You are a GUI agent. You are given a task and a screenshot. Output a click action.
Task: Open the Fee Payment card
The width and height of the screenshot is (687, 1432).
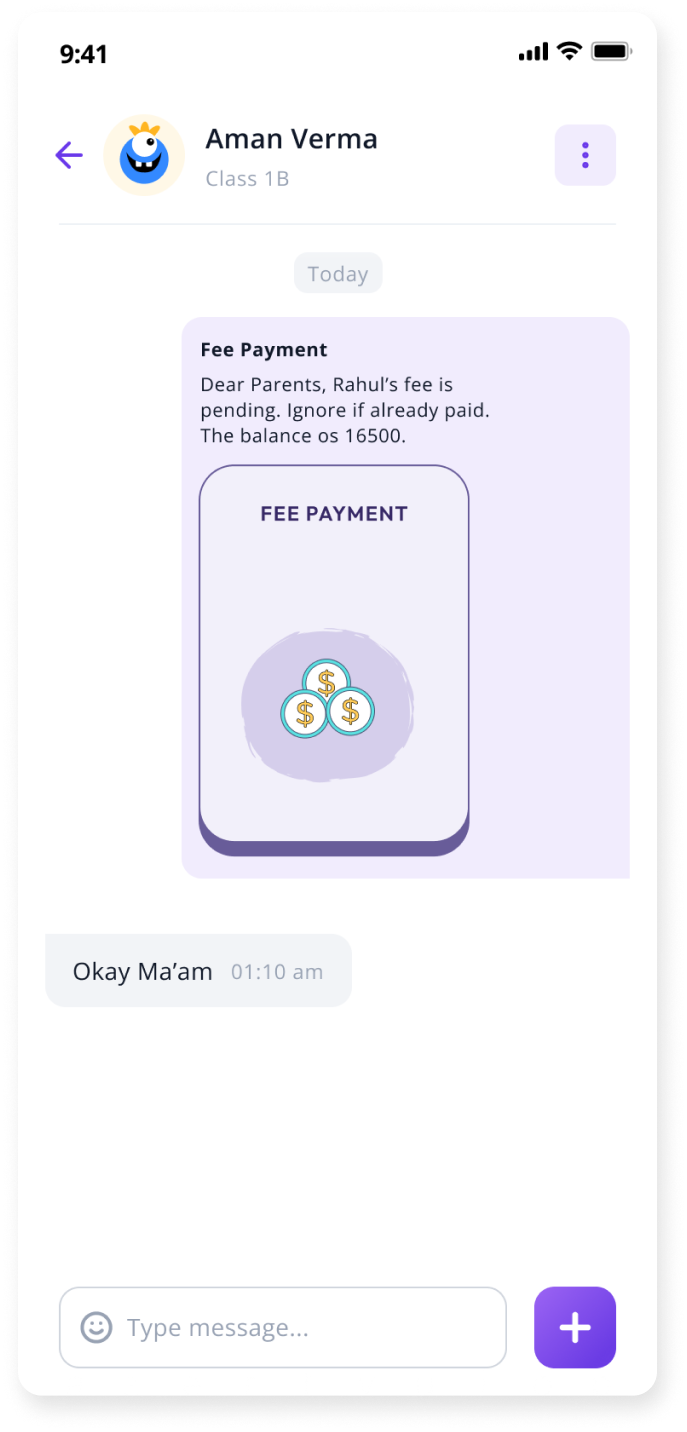[x=334, y=658]
